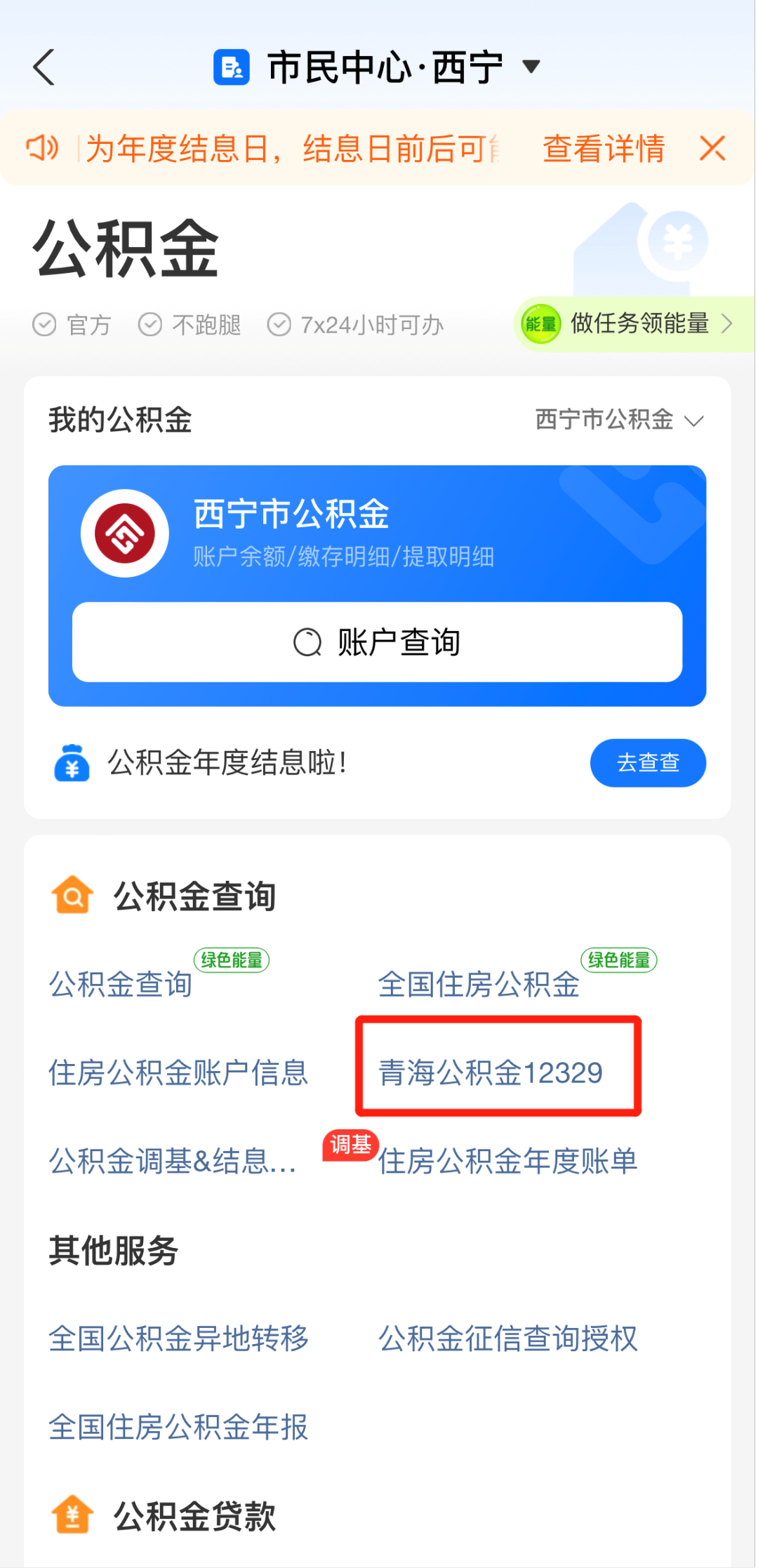Select 青海公积金12329
Image resolution: width=758 pixels, height=1568 pixels.
click(x=491, y=1072)
